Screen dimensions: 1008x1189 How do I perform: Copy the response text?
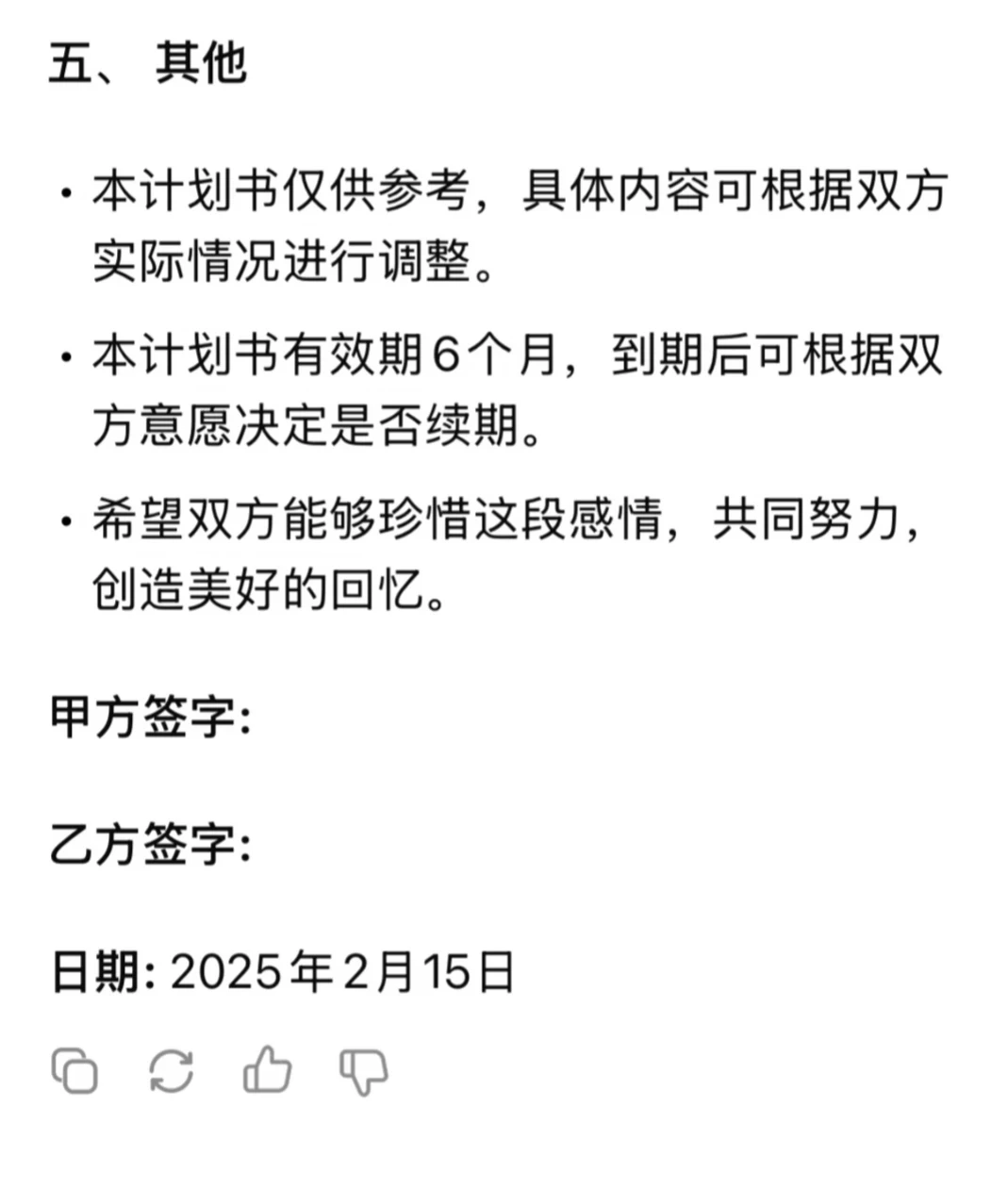(x=74, y=1070)
